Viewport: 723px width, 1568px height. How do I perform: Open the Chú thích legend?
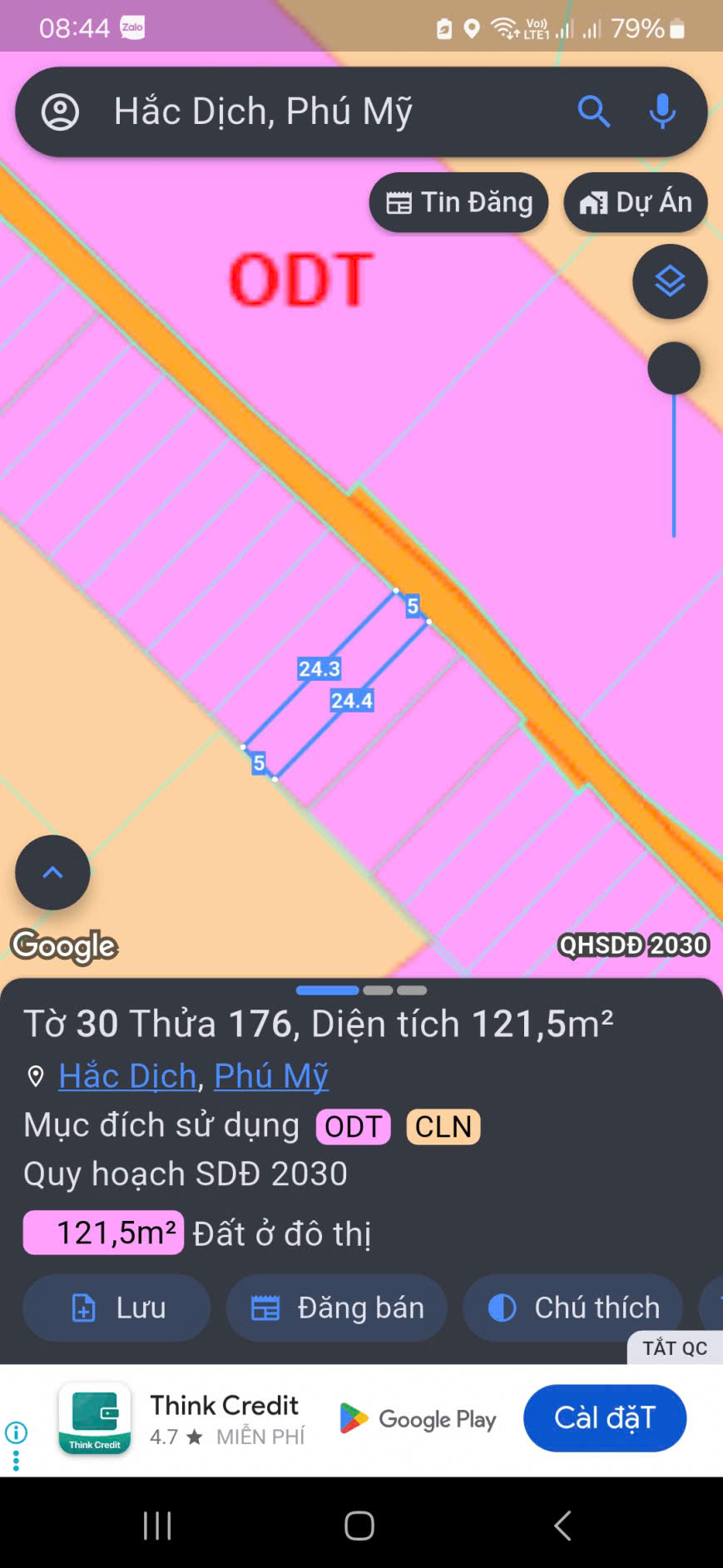click(x=573, y=1307)
